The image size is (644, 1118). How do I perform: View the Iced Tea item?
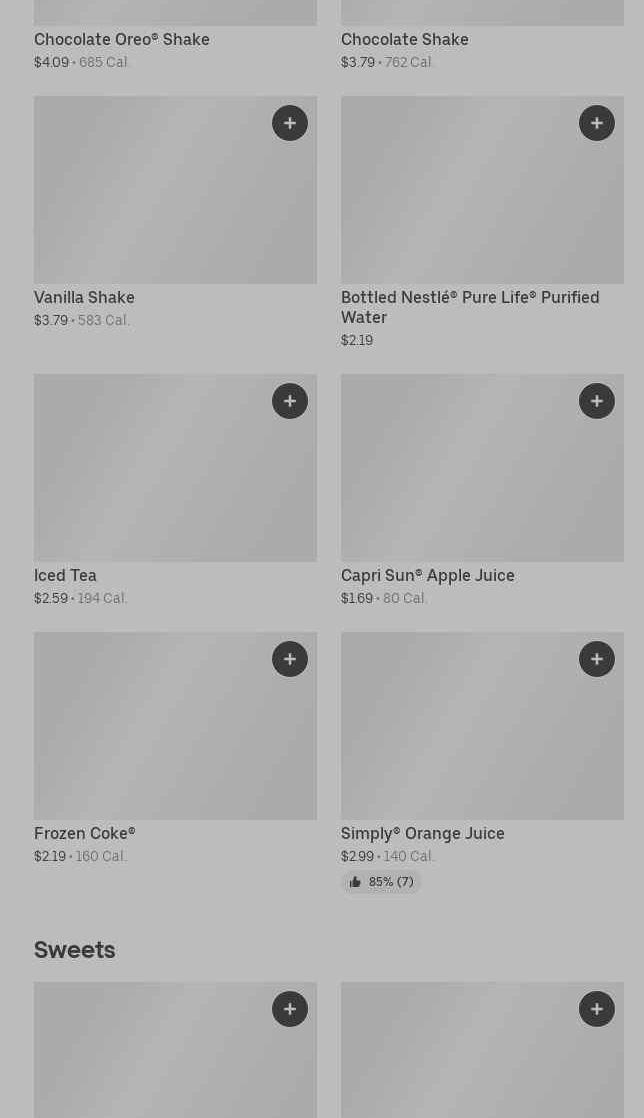[x=175, y=478]
